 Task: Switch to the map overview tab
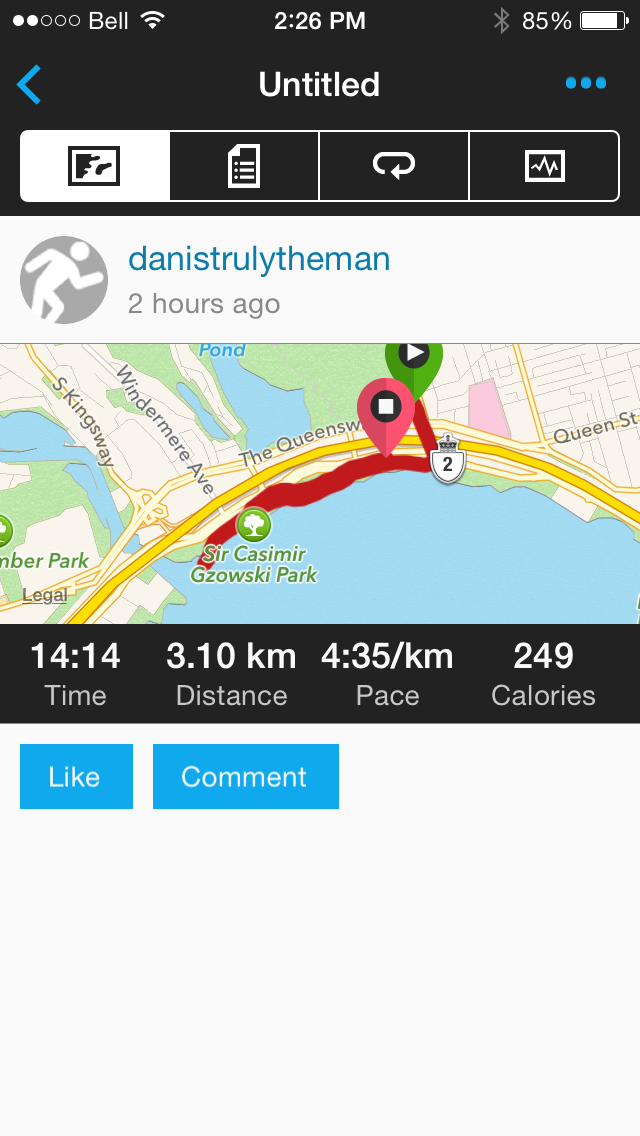point(95,166)
